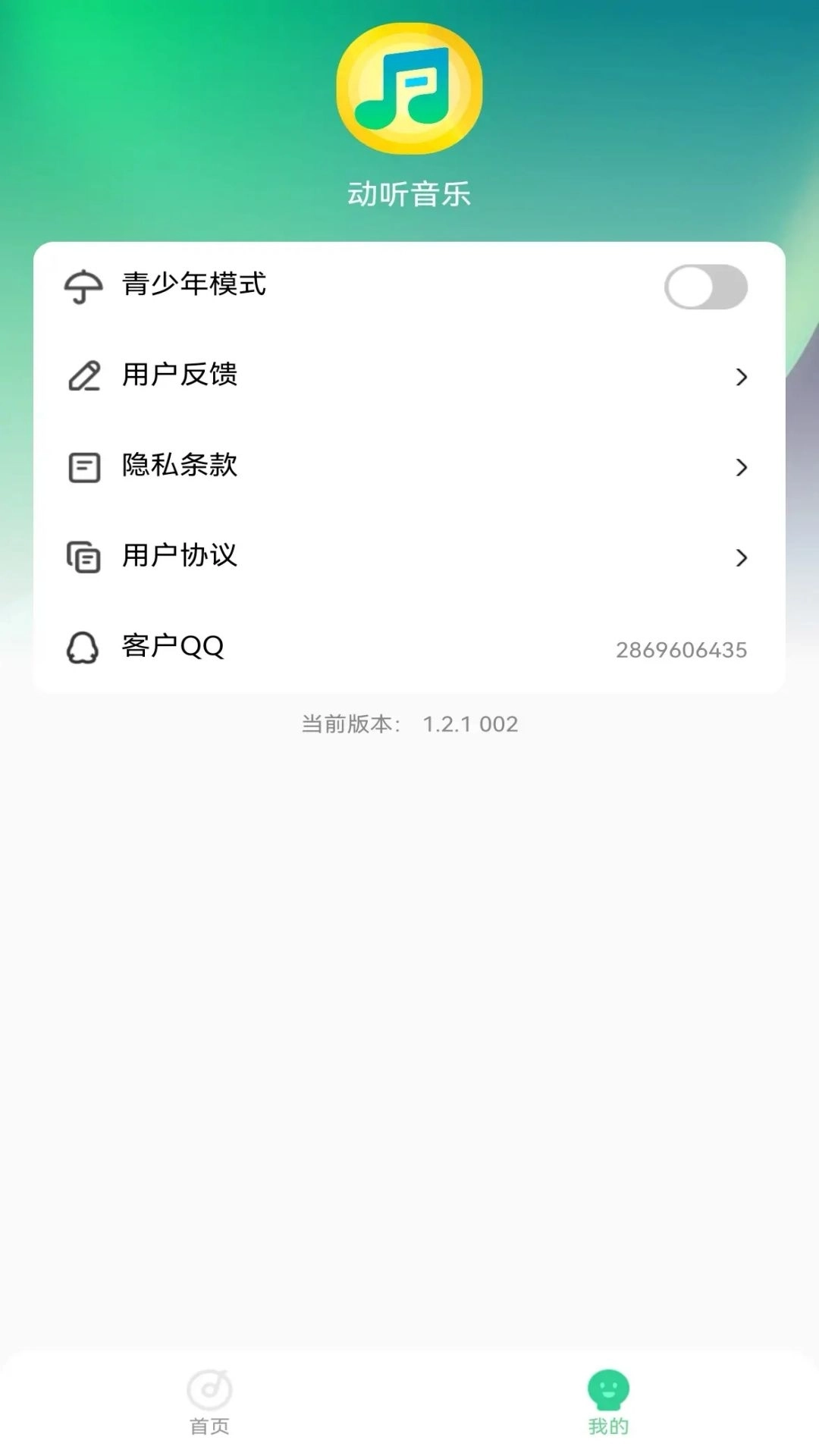Expand 用户反馈 via its chevron

tap(742, 376)
